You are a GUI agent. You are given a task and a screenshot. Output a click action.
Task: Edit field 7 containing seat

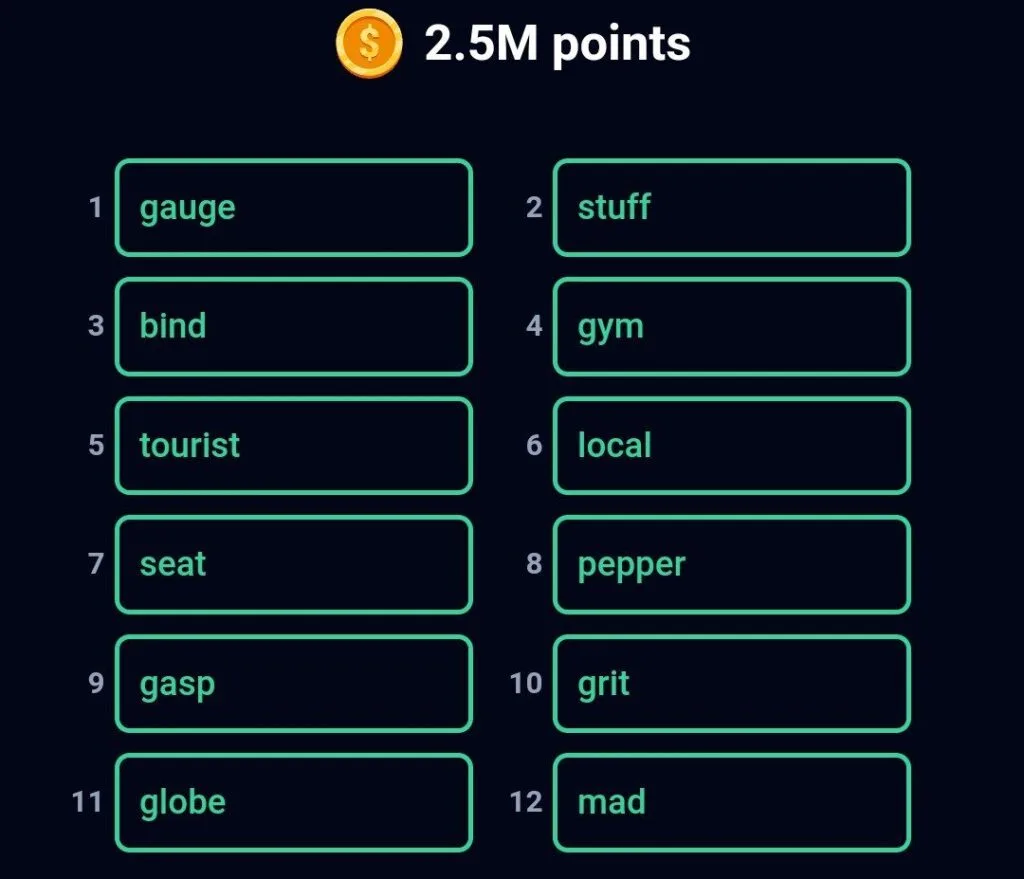tap(293, 565)
